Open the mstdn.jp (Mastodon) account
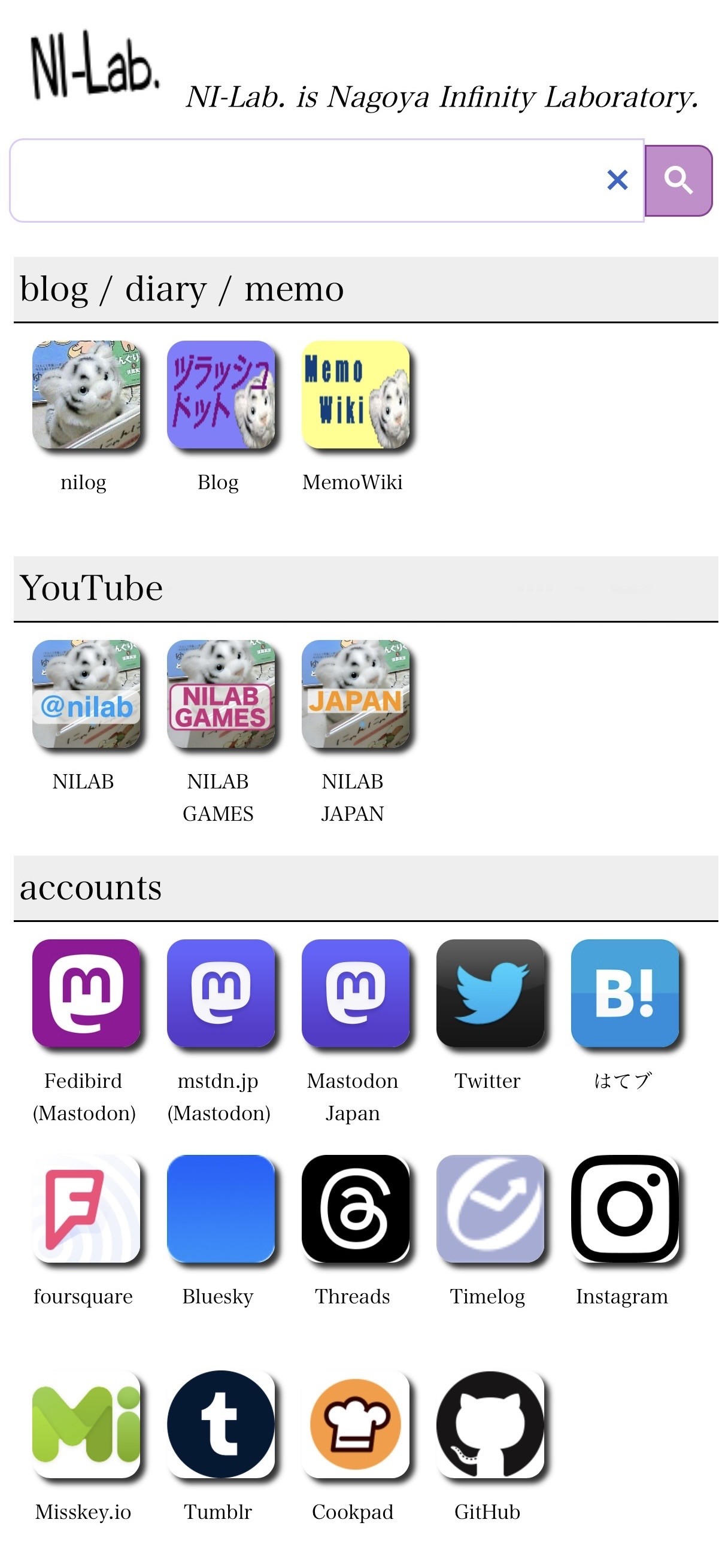 (220, 993)
